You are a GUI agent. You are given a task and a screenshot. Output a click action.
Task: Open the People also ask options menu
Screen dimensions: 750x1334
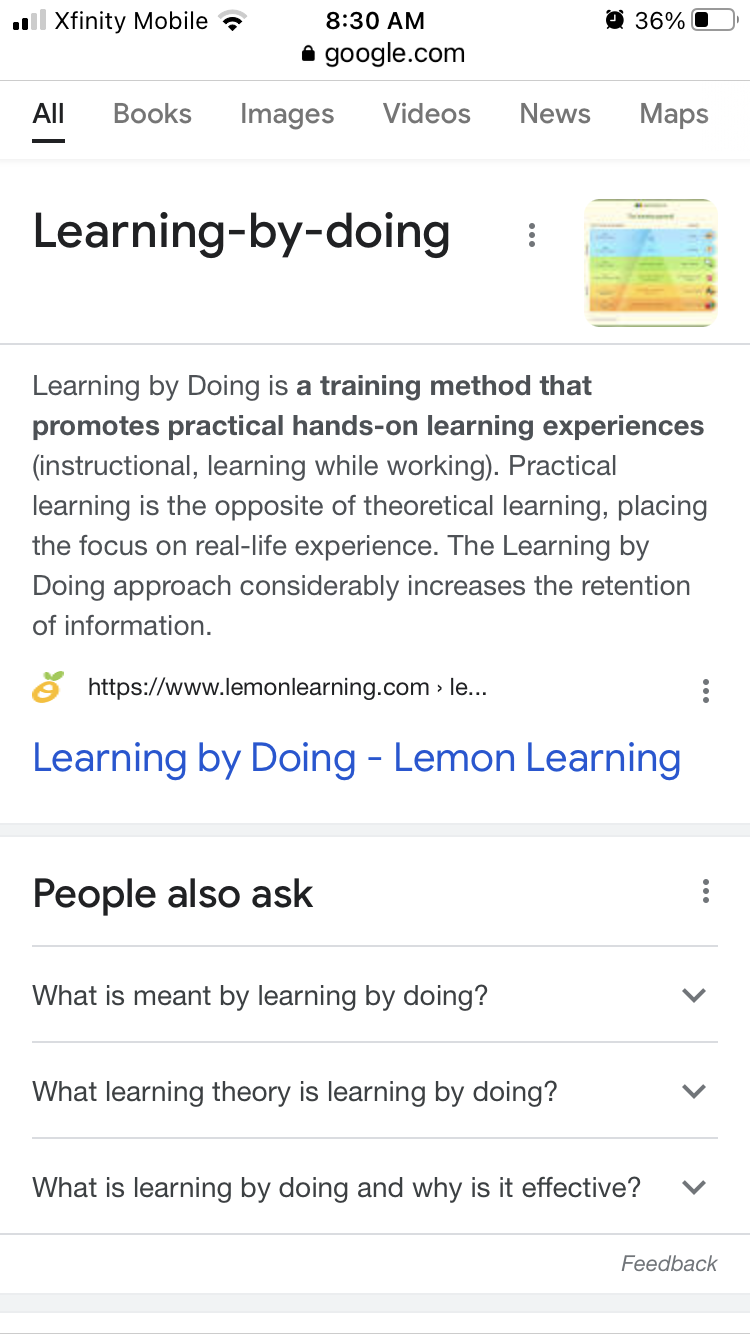pos(706,891)
